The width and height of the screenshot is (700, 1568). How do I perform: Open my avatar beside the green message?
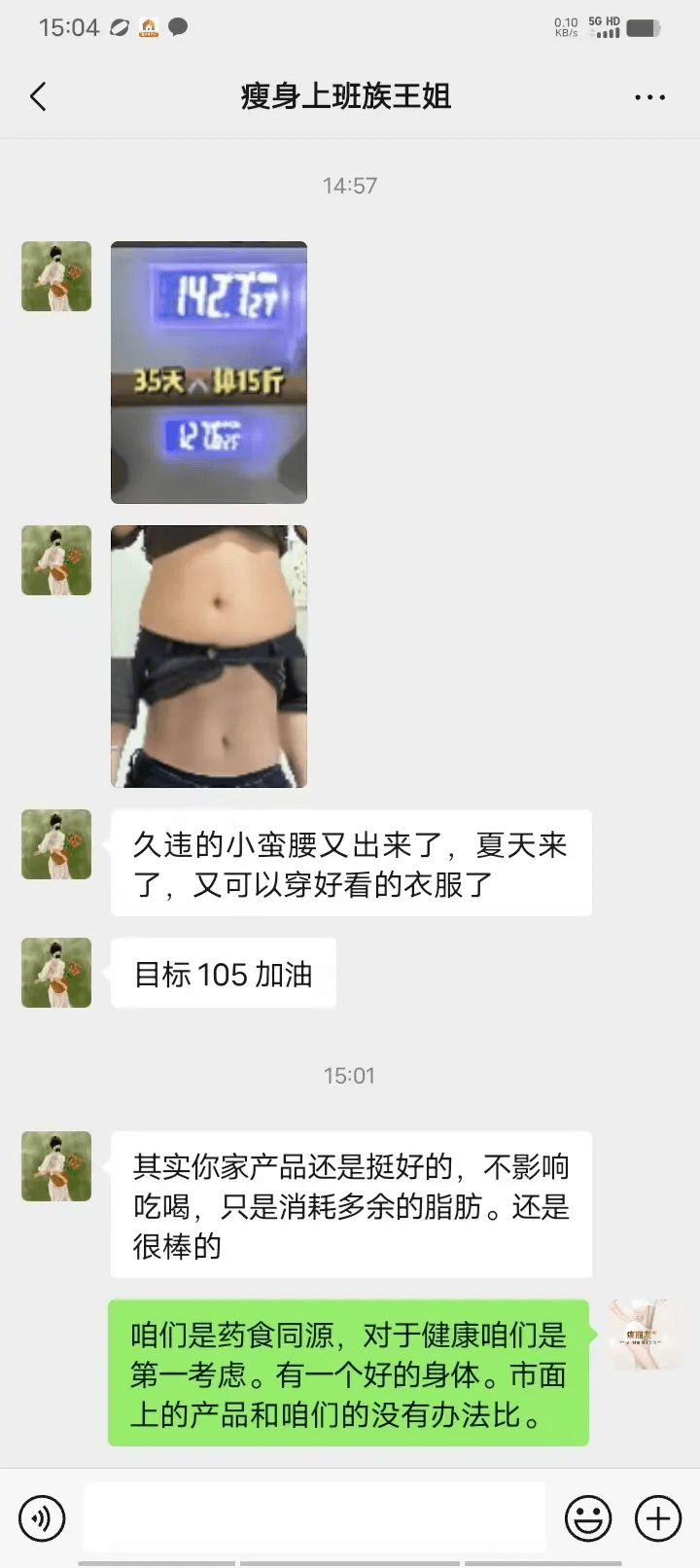[x=643, y=1336]
